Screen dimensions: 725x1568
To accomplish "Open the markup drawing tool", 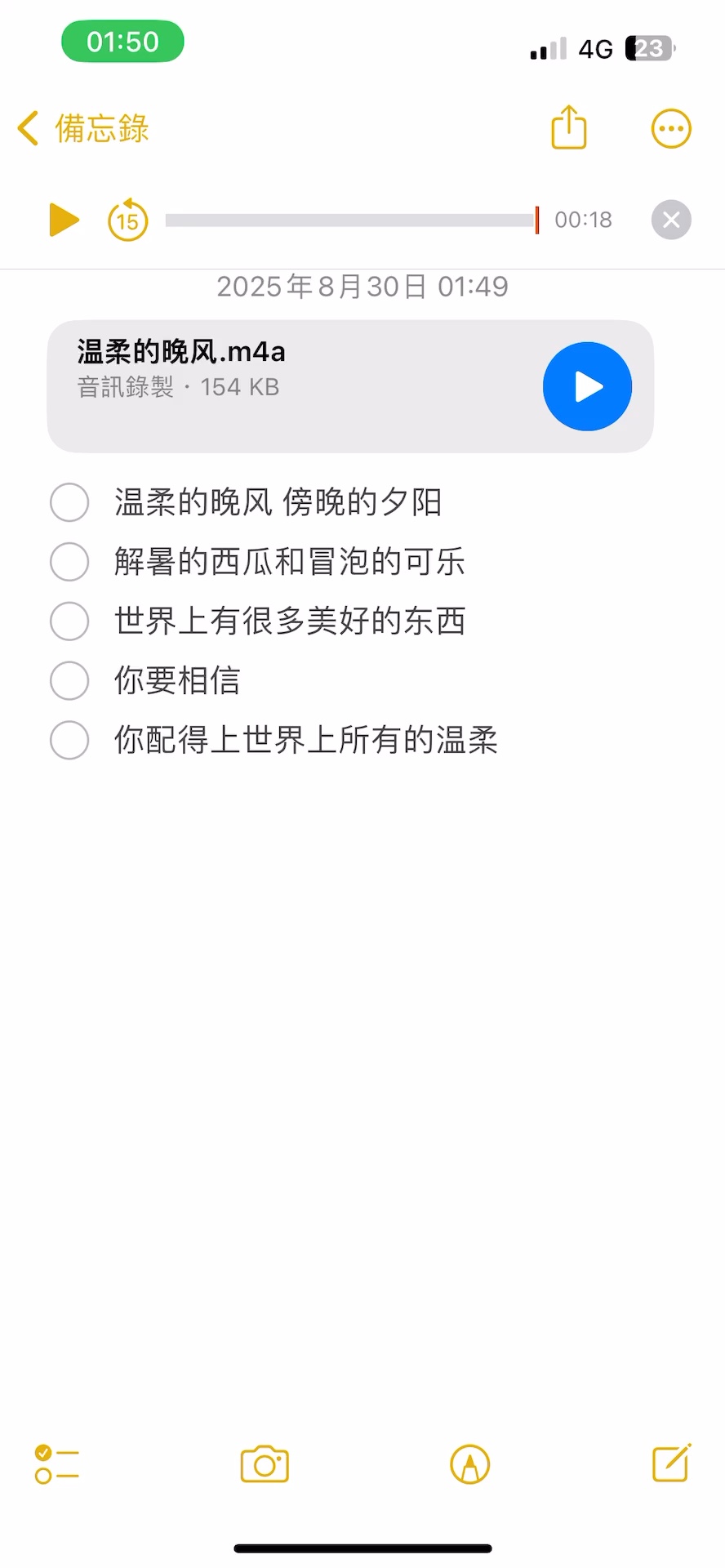I will click(x=470, y=1464).
